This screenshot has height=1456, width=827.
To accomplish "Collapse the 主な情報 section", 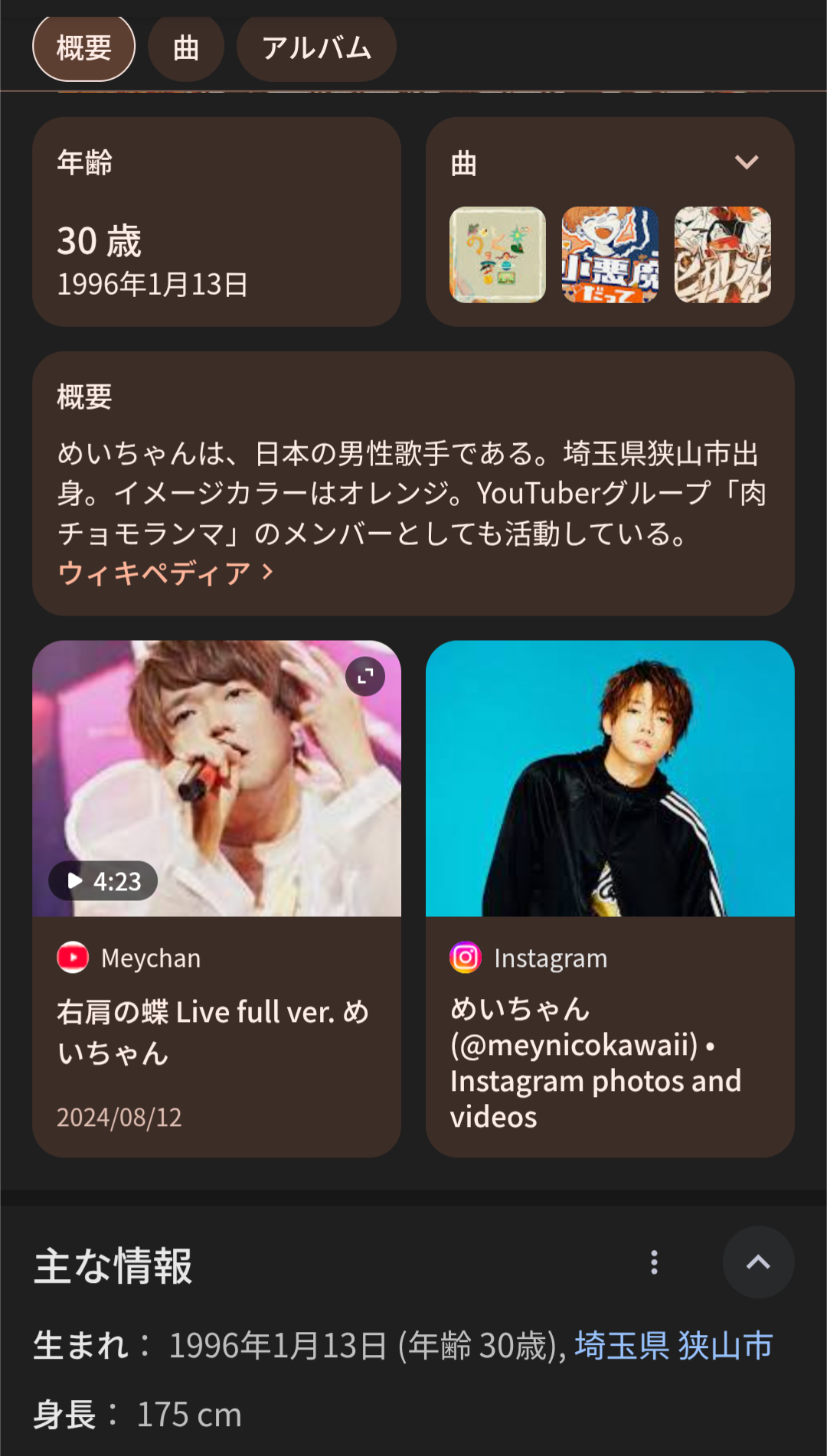I will coord(758,1262).
